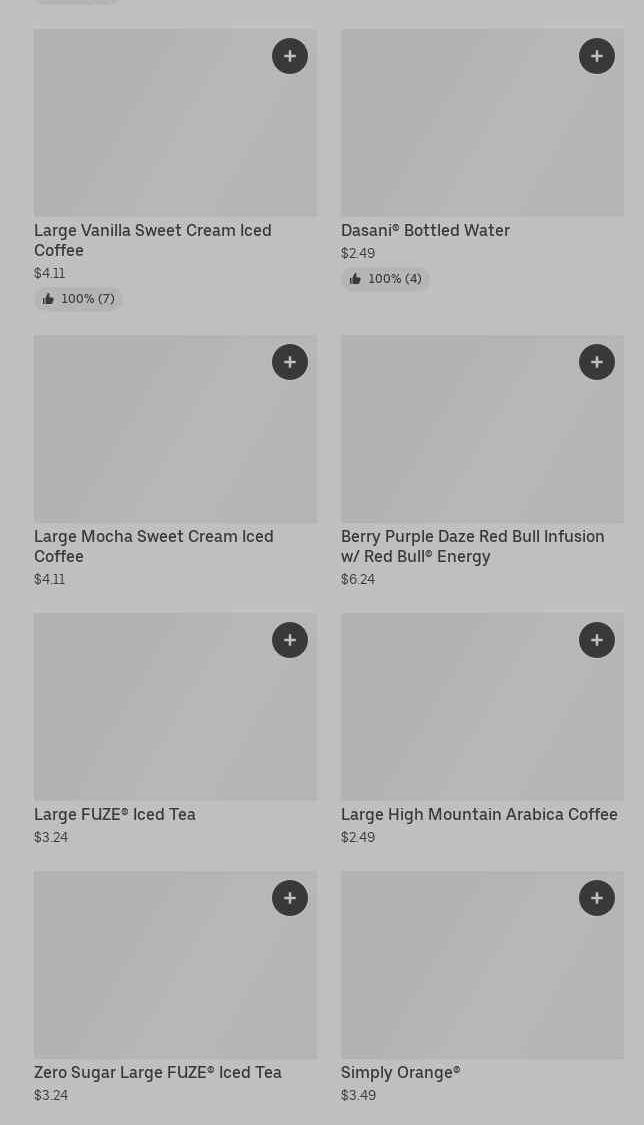644x1125 pixels.
Task: Open Large FUZE Iced Tea item
Action: [x=115, y=814]
